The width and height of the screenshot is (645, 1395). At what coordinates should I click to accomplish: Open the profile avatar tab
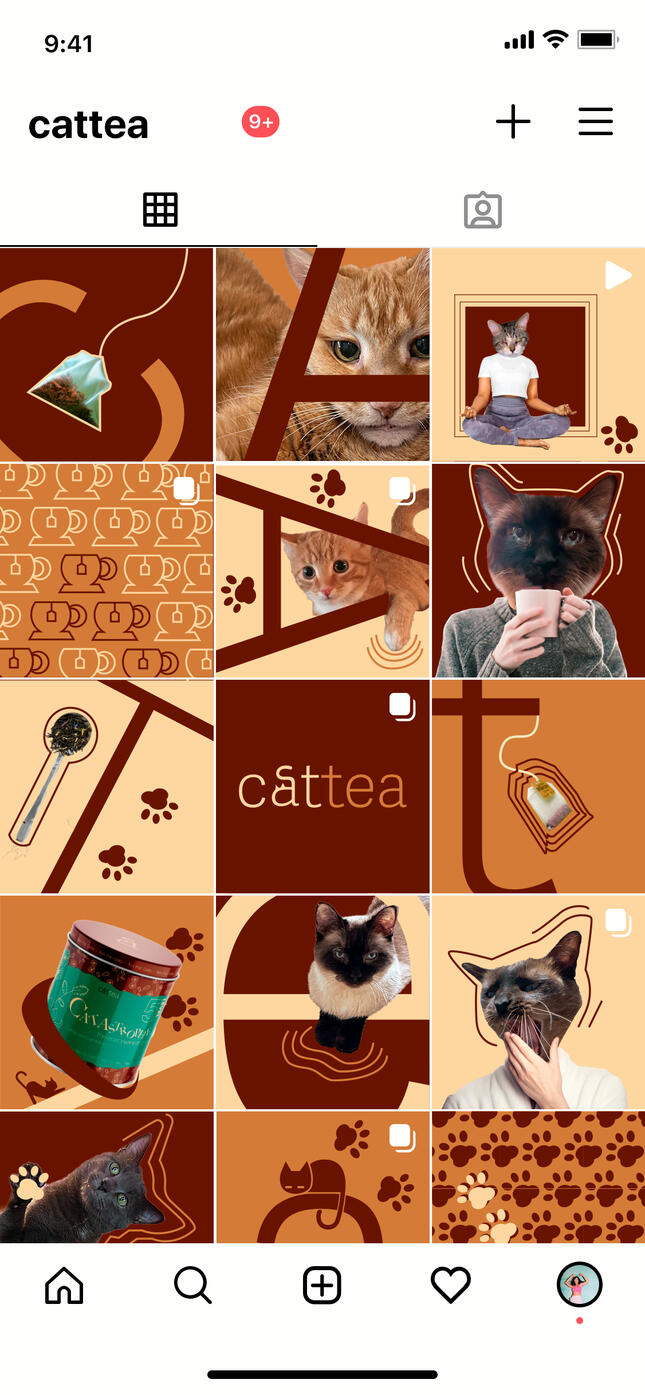click(579, 1285)
